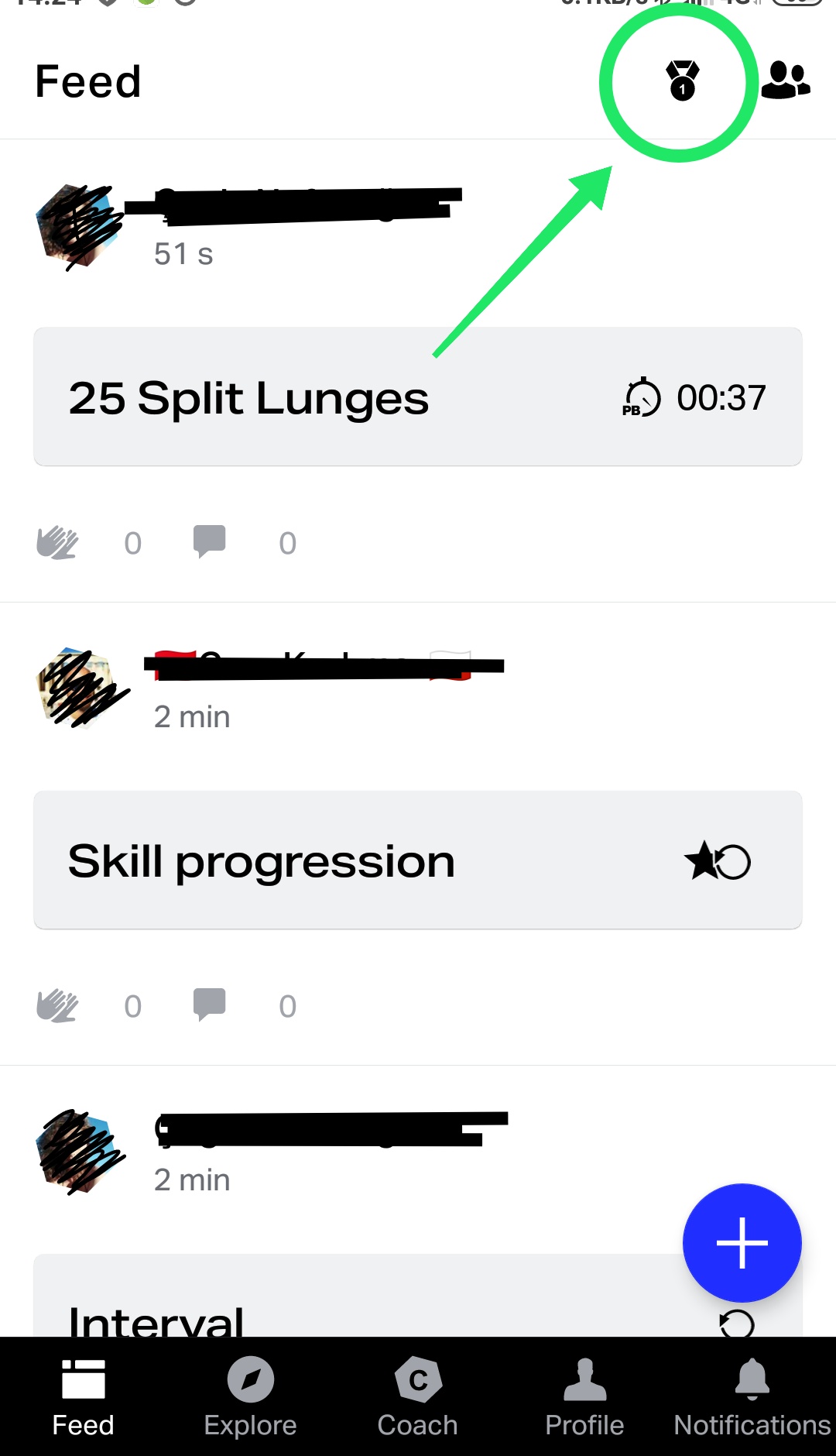Comment on the Skill progression post
Screen dimensions: 836x1456
click(209, 1004)
